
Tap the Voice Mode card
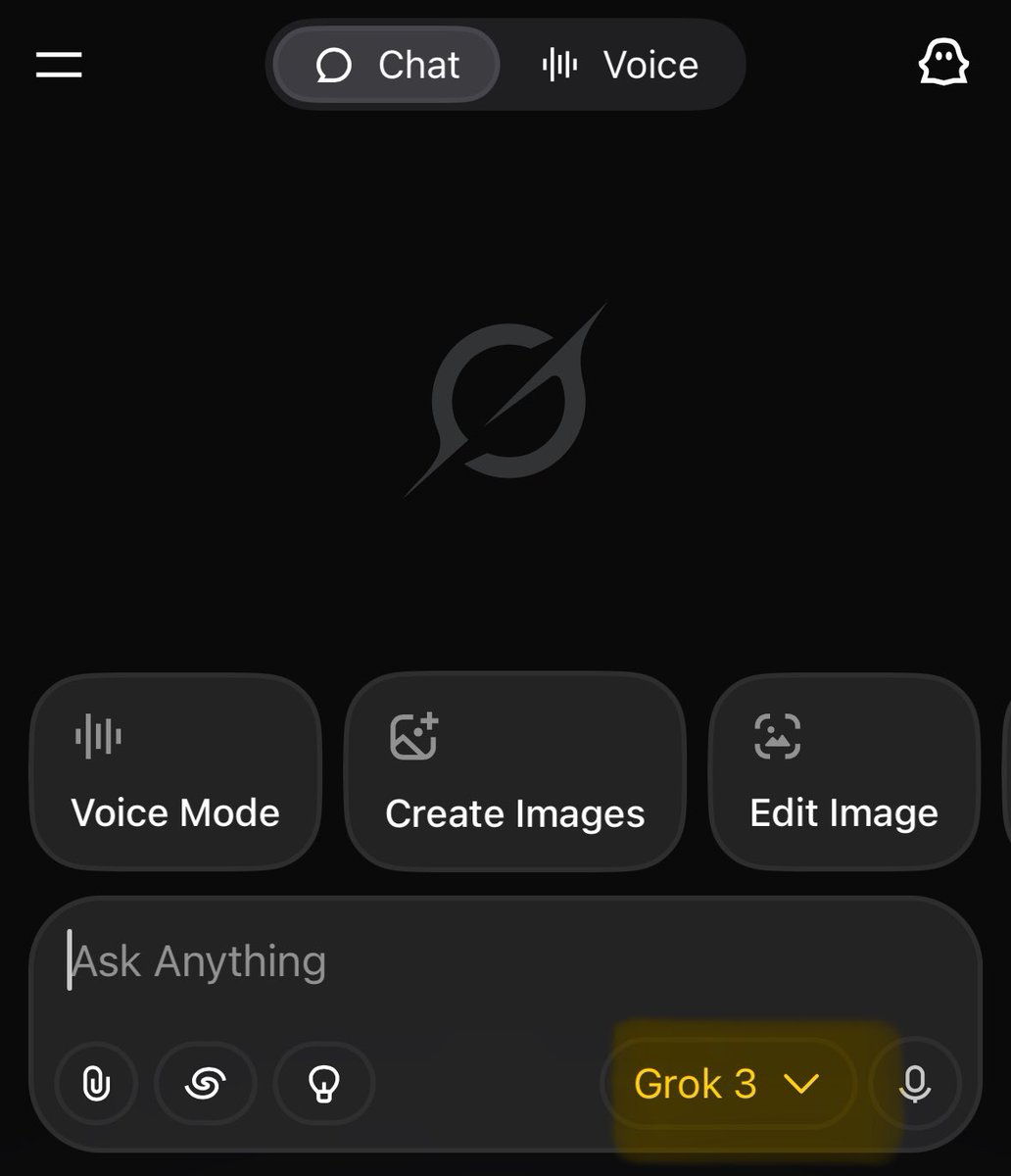click(175, 773)
